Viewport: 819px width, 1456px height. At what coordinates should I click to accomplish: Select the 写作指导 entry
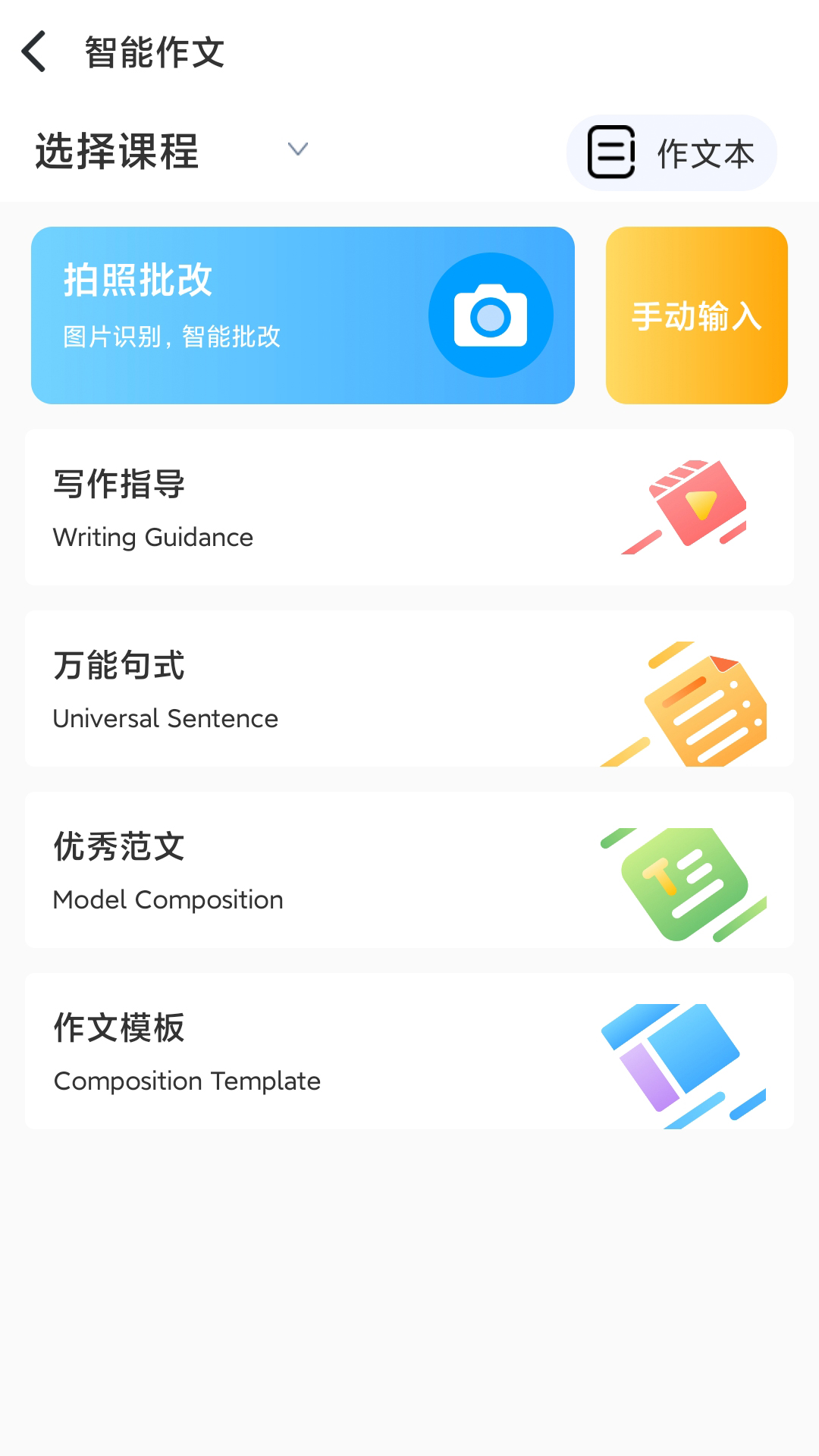[120, 482]
